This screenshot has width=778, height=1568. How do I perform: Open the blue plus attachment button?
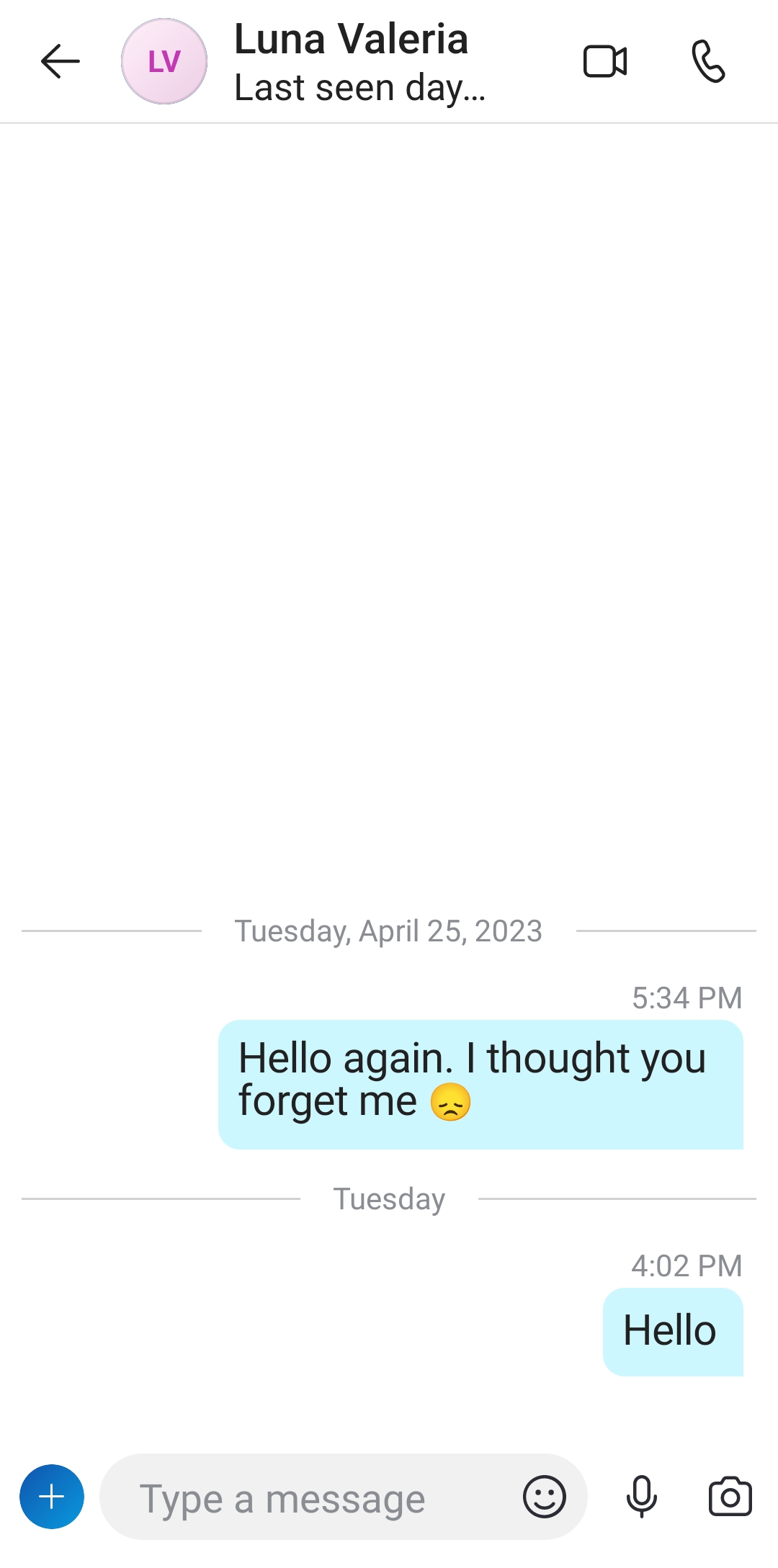click(x=52, y=1497)
